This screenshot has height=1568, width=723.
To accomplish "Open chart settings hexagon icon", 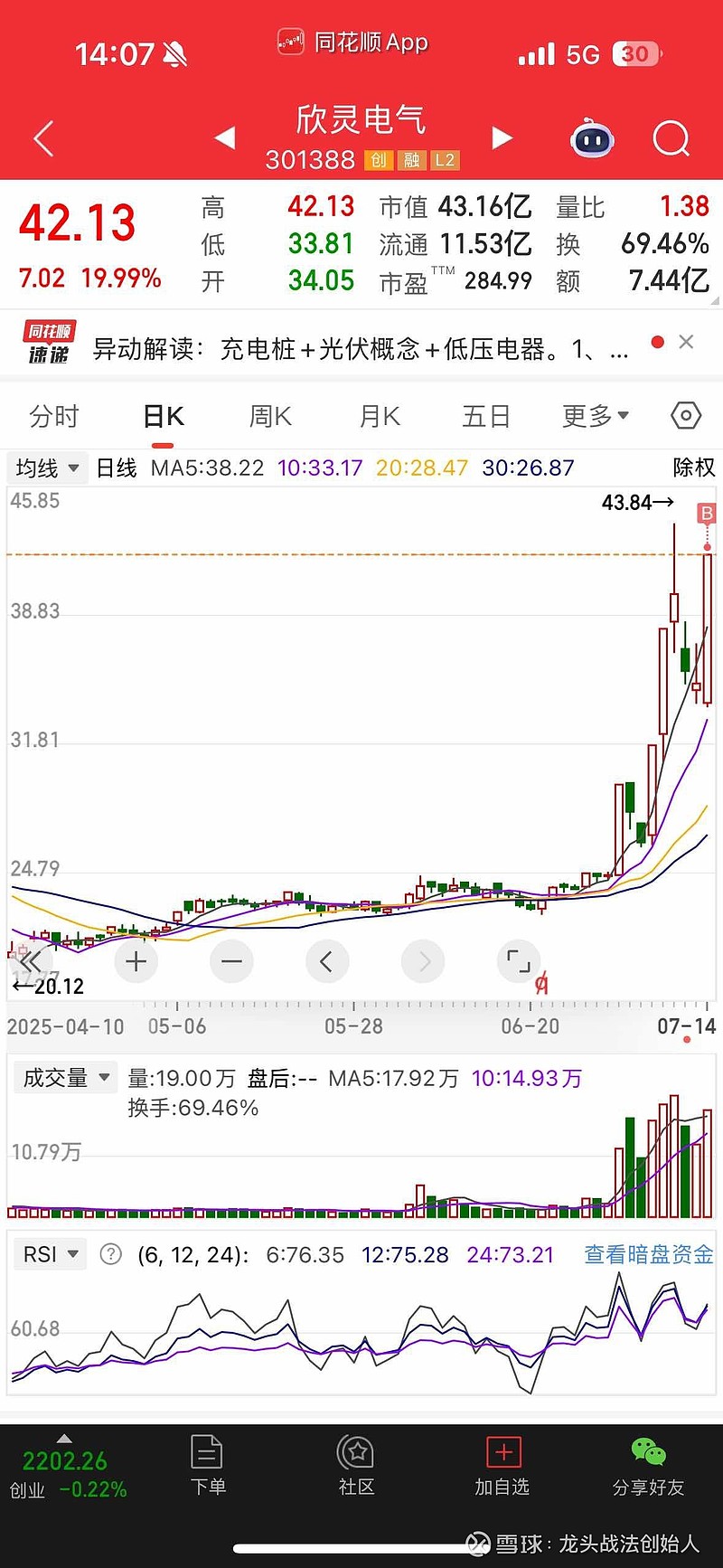I will coord(686,415).
